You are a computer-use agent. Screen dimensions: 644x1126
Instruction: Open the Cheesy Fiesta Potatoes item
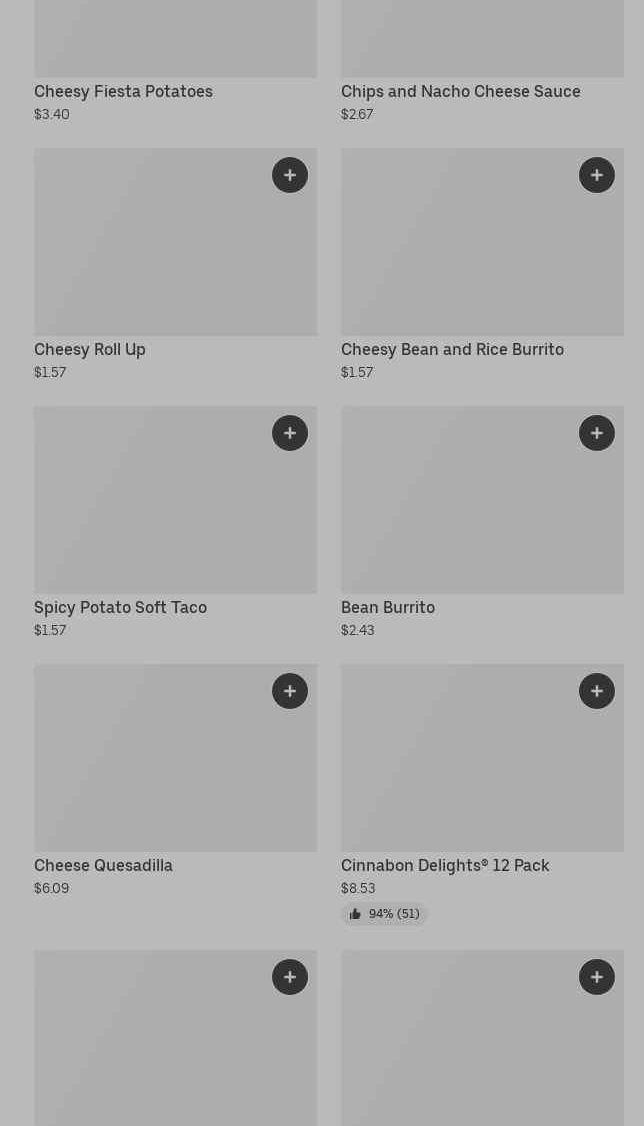[123, 91]
